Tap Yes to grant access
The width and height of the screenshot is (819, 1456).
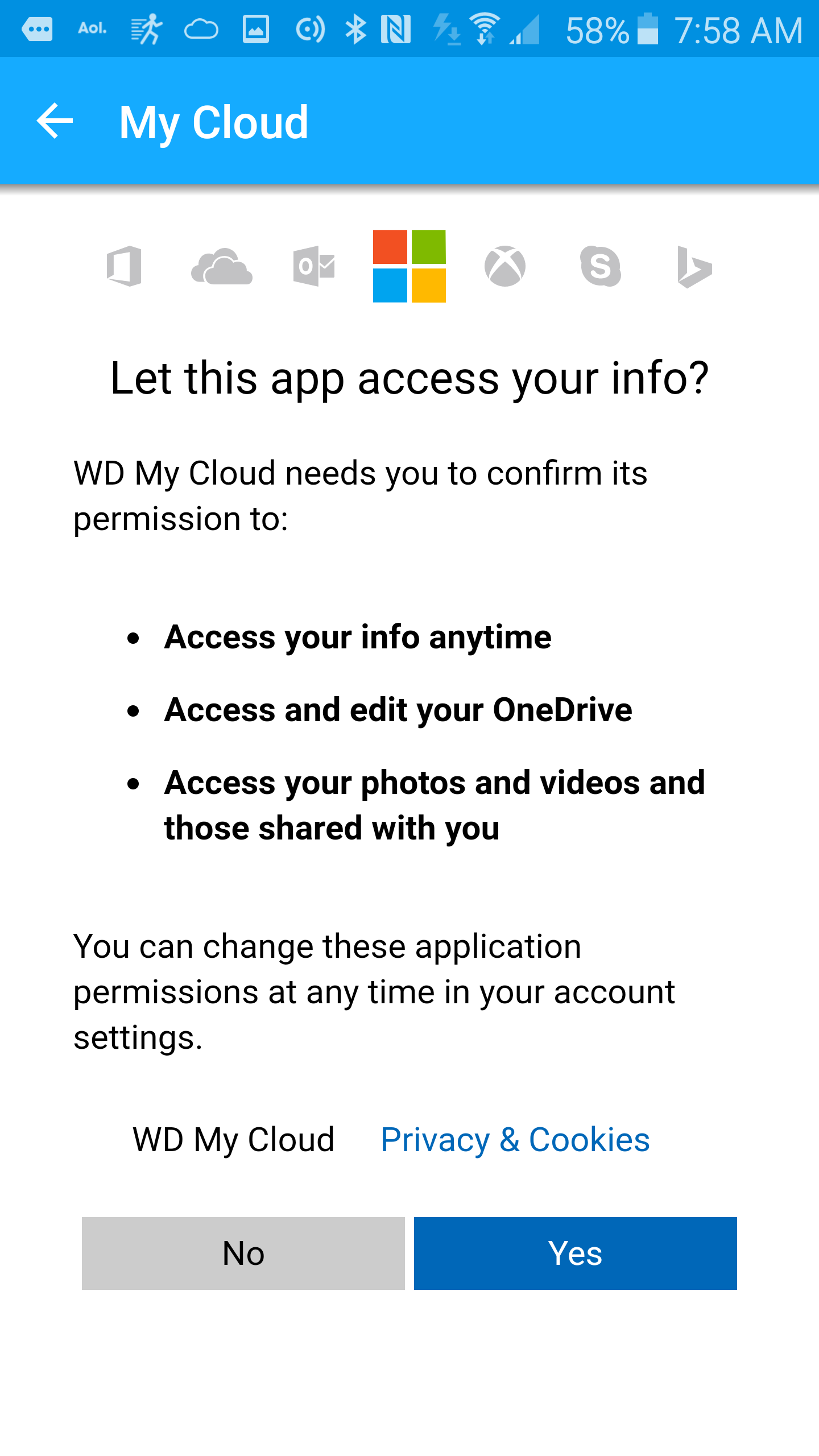coord(575,1253)
